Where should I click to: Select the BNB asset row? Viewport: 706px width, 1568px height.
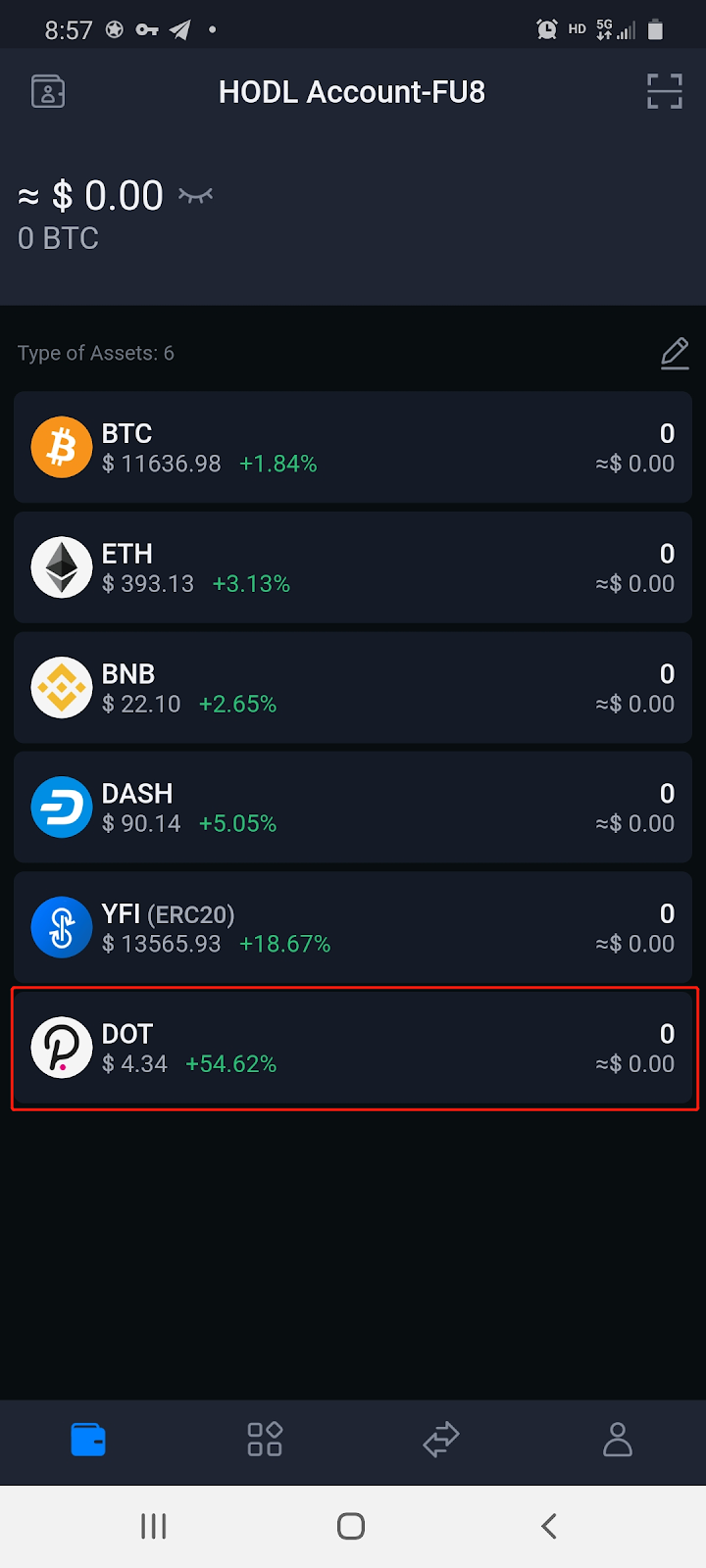(353, 688)
